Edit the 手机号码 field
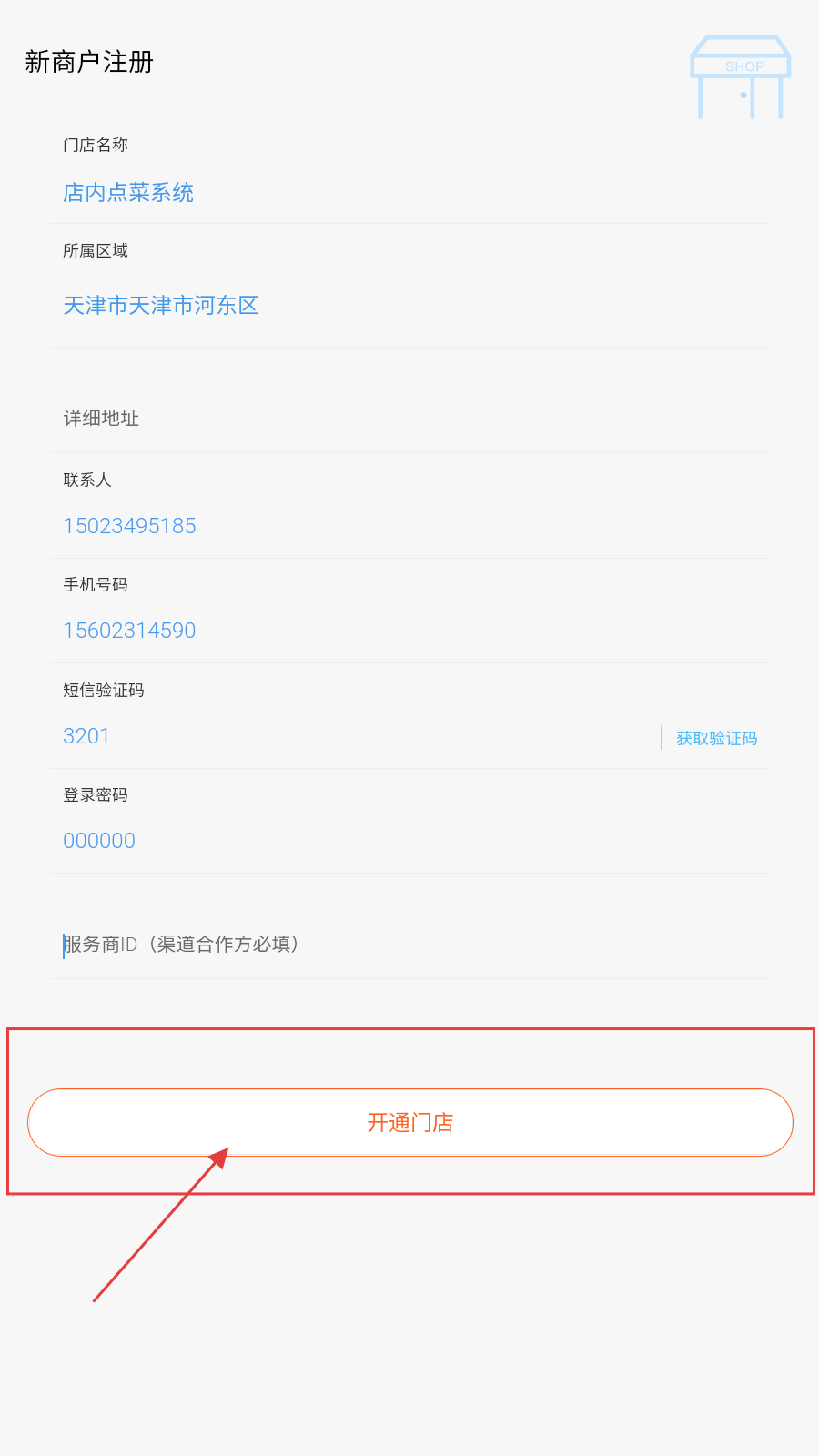The width and height of the screenshot is (819, 1456). pyautogui.click(x=410, y=631)
